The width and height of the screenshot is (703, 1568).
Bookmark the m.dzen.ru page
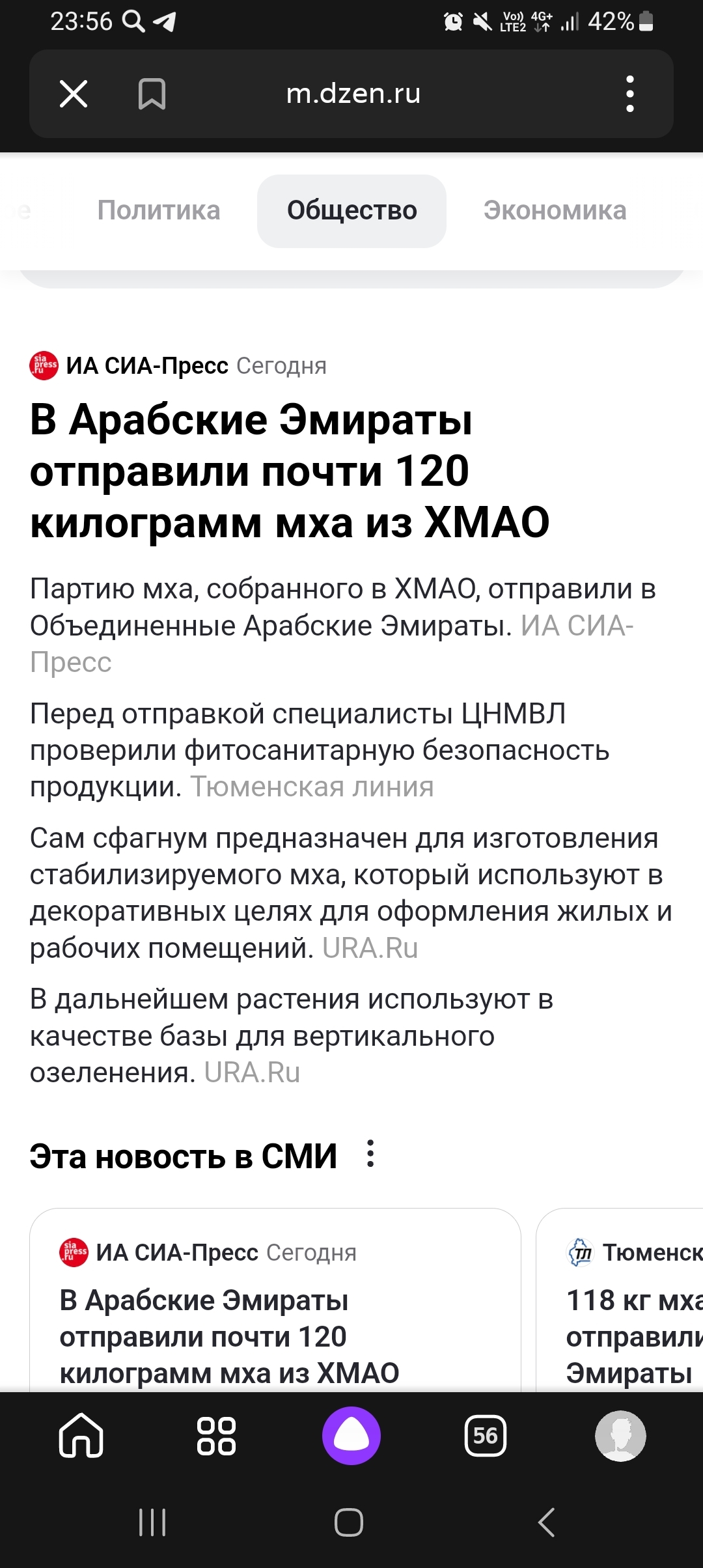(x=152, y=94)
